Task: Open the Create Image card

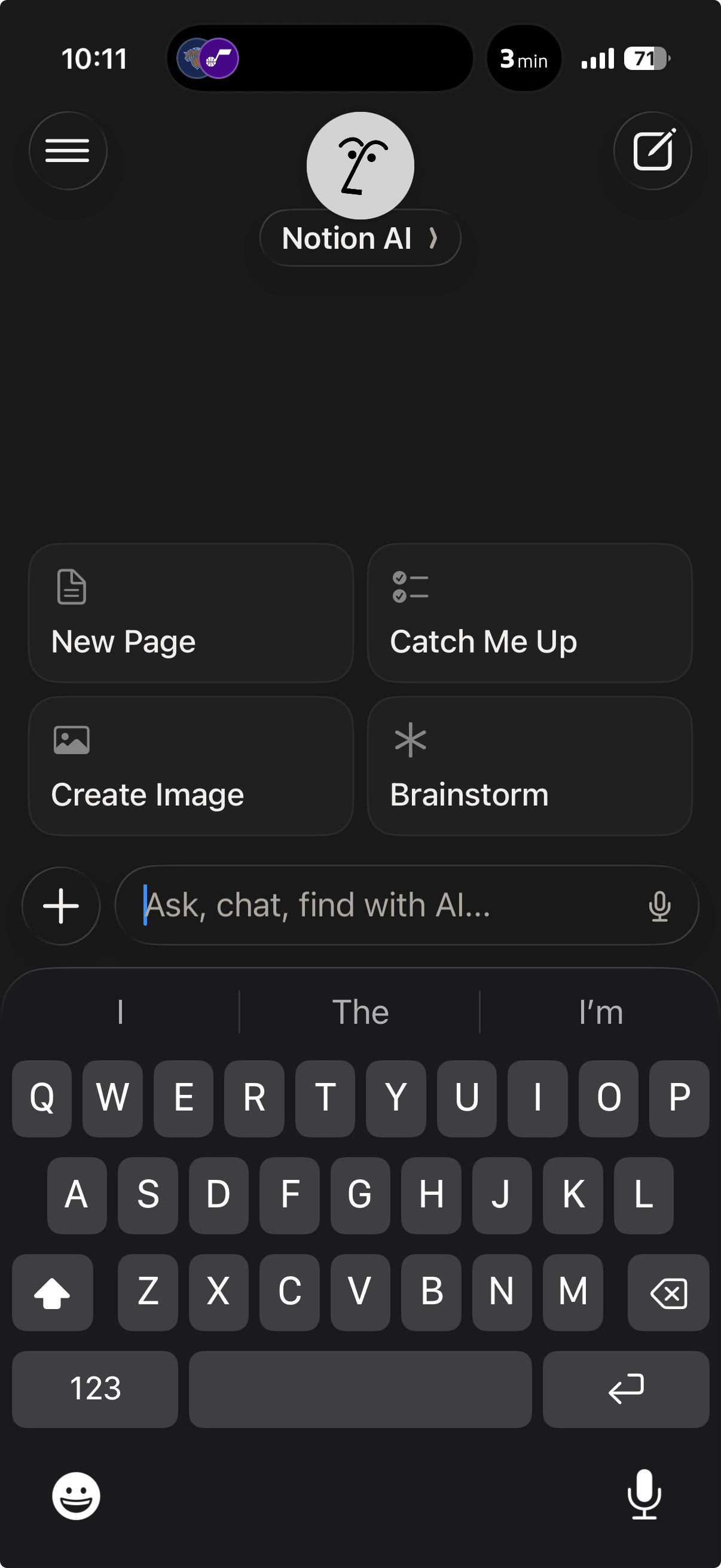Action: pos(191,765)
